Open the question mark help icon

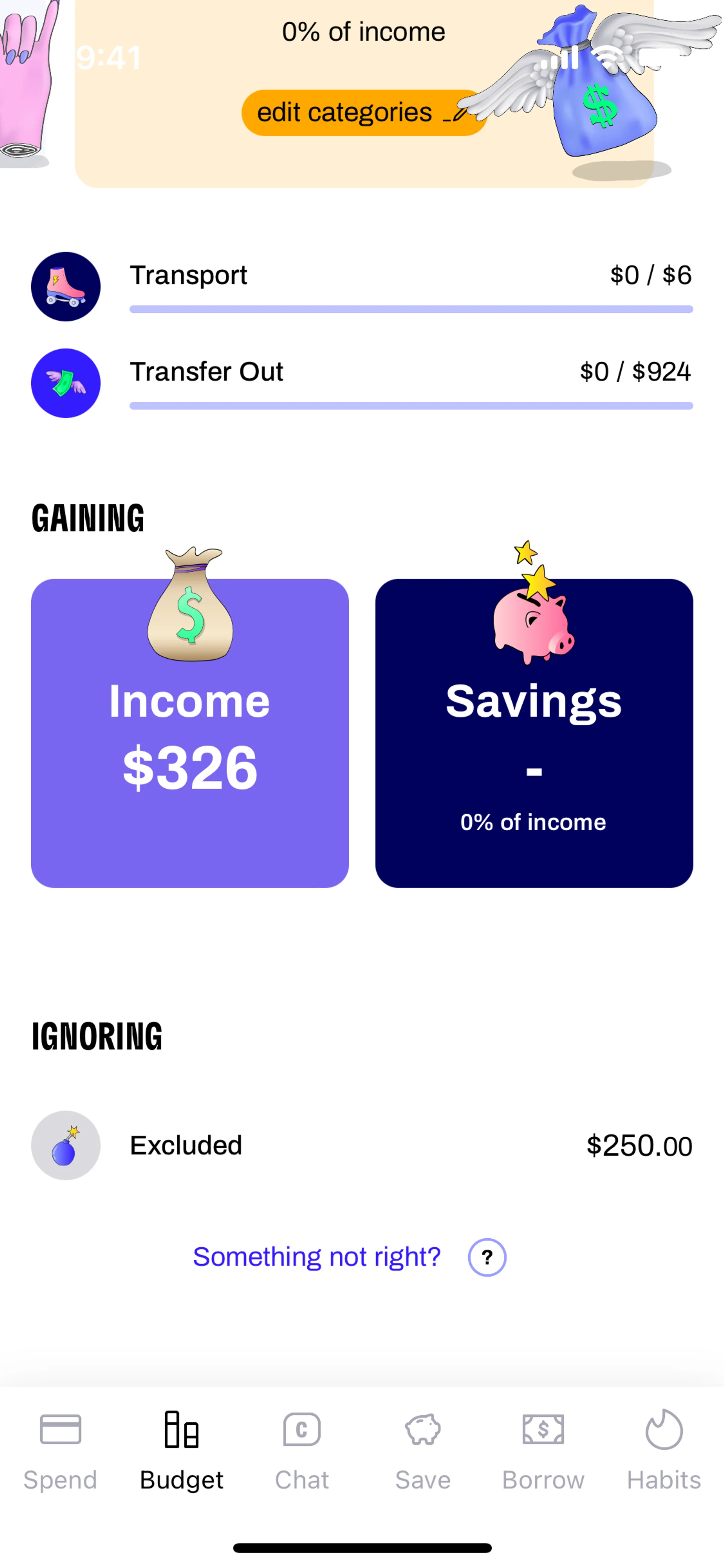point(487,1257)
